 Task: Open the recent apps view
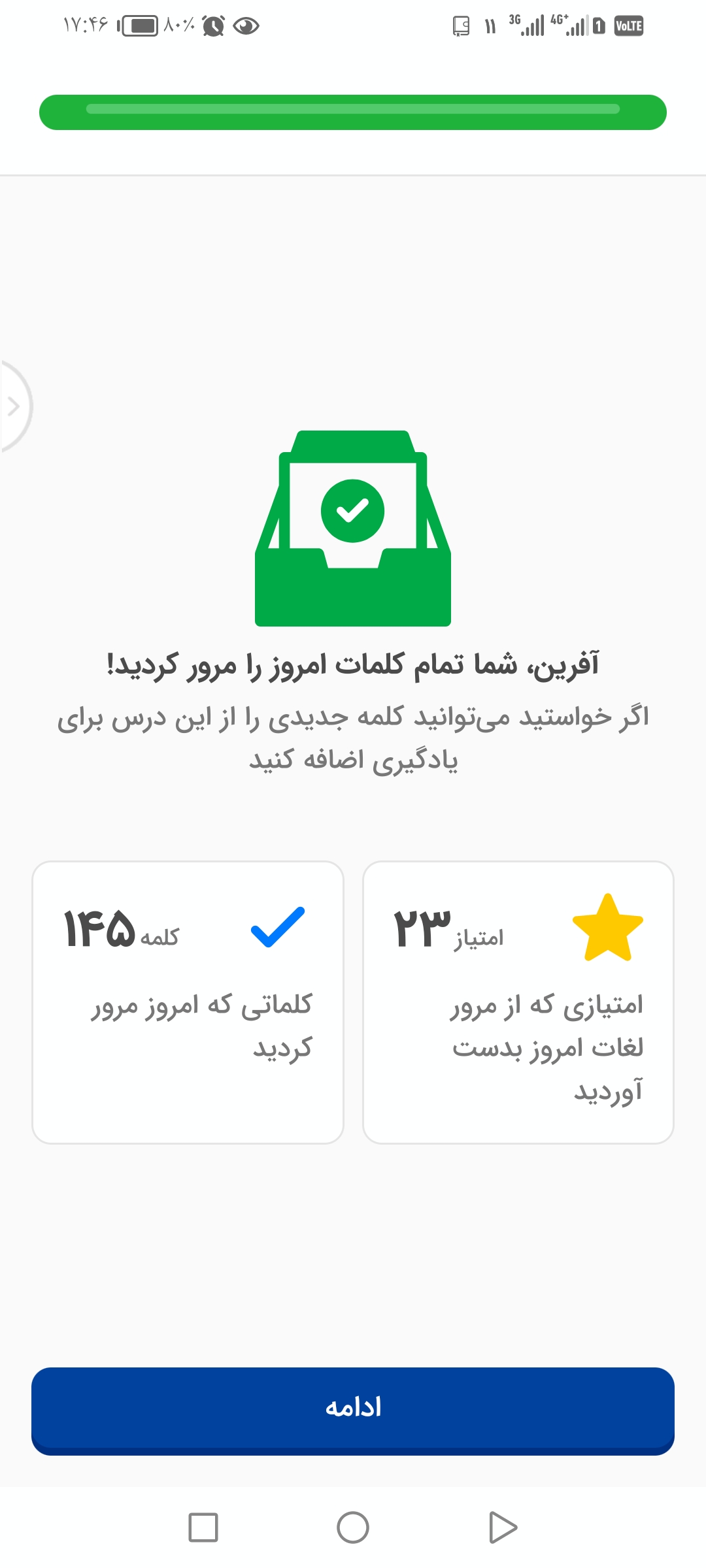pyautogui.click(x=203, y=1527)
